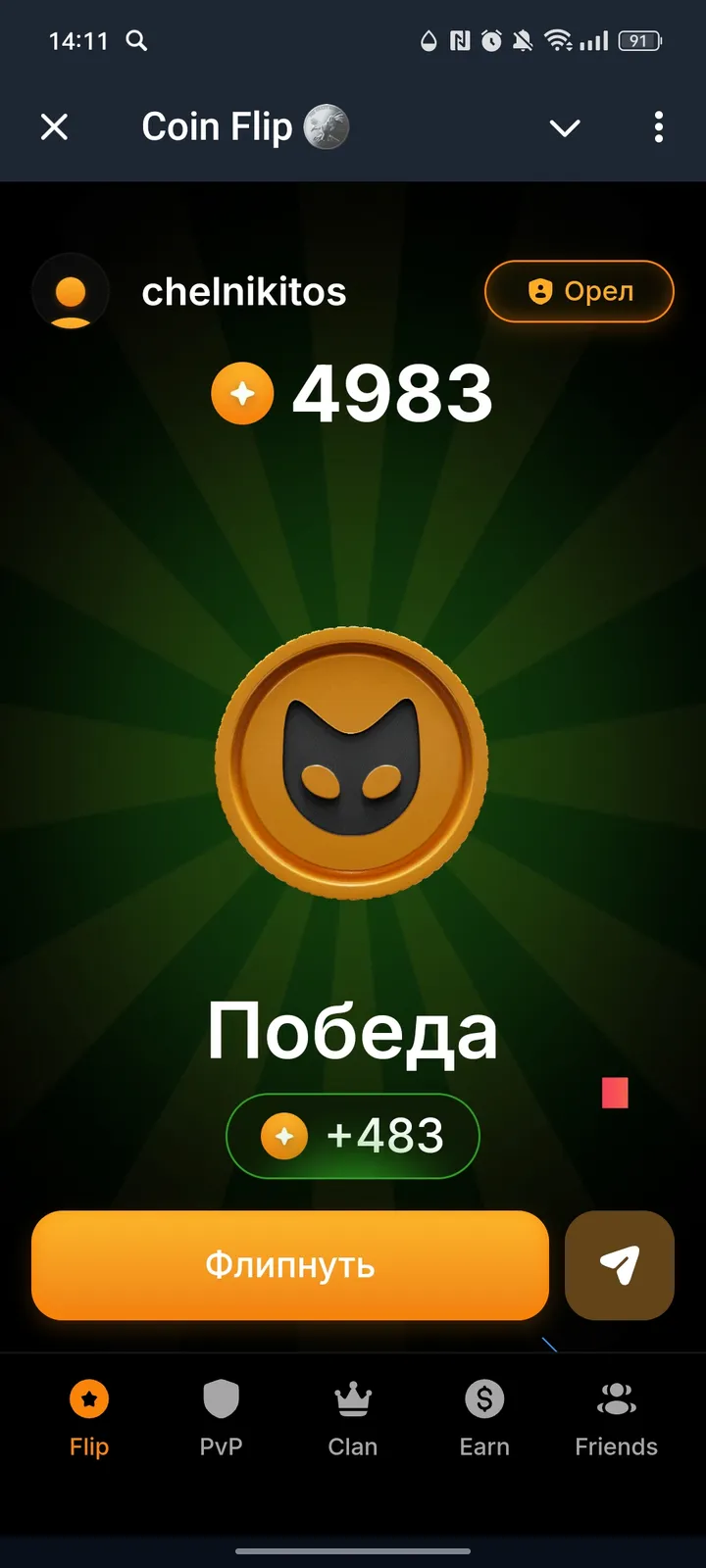The image size is (706, 1568).
Task: Click the +483 winnings badge
Action: [x=352, y=1135]
